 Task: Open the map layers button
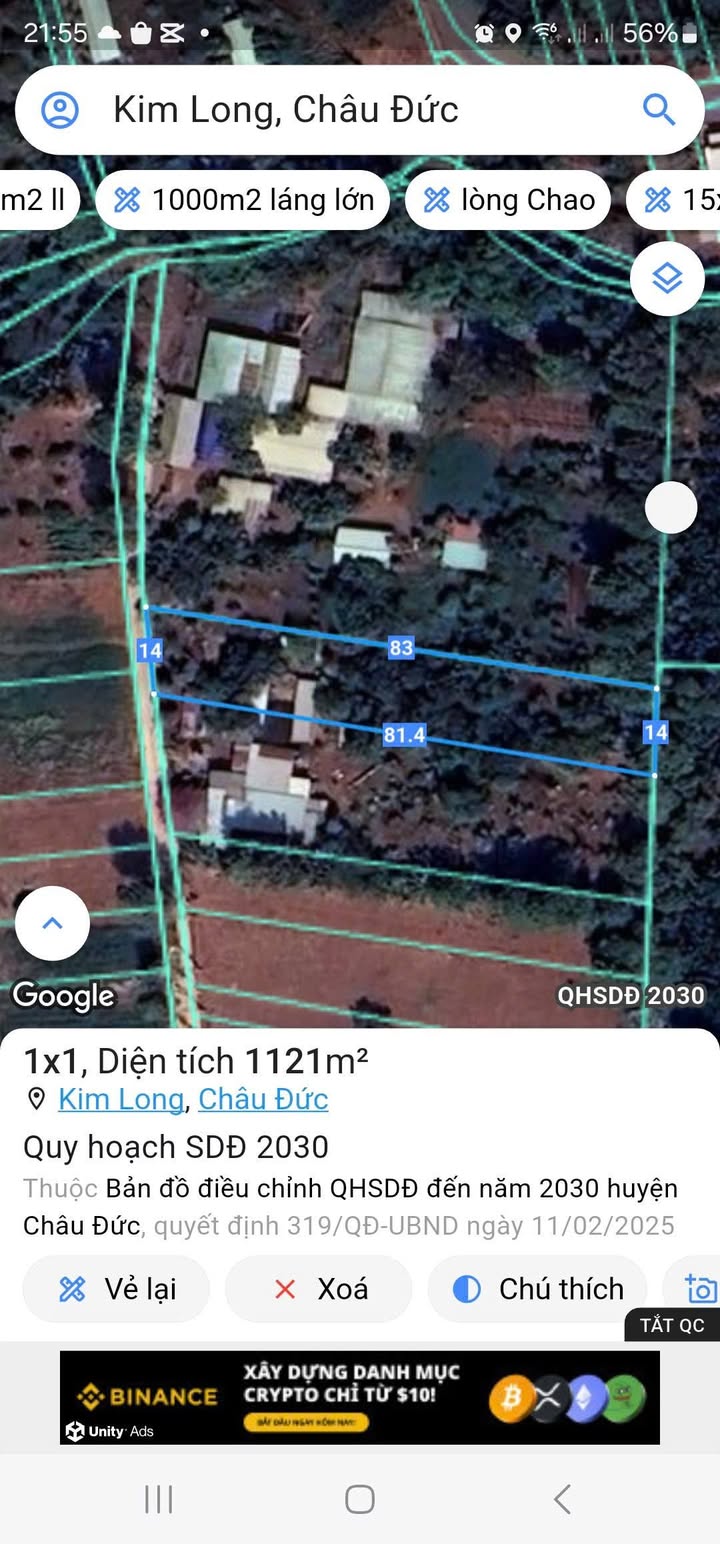coord(667,279)
